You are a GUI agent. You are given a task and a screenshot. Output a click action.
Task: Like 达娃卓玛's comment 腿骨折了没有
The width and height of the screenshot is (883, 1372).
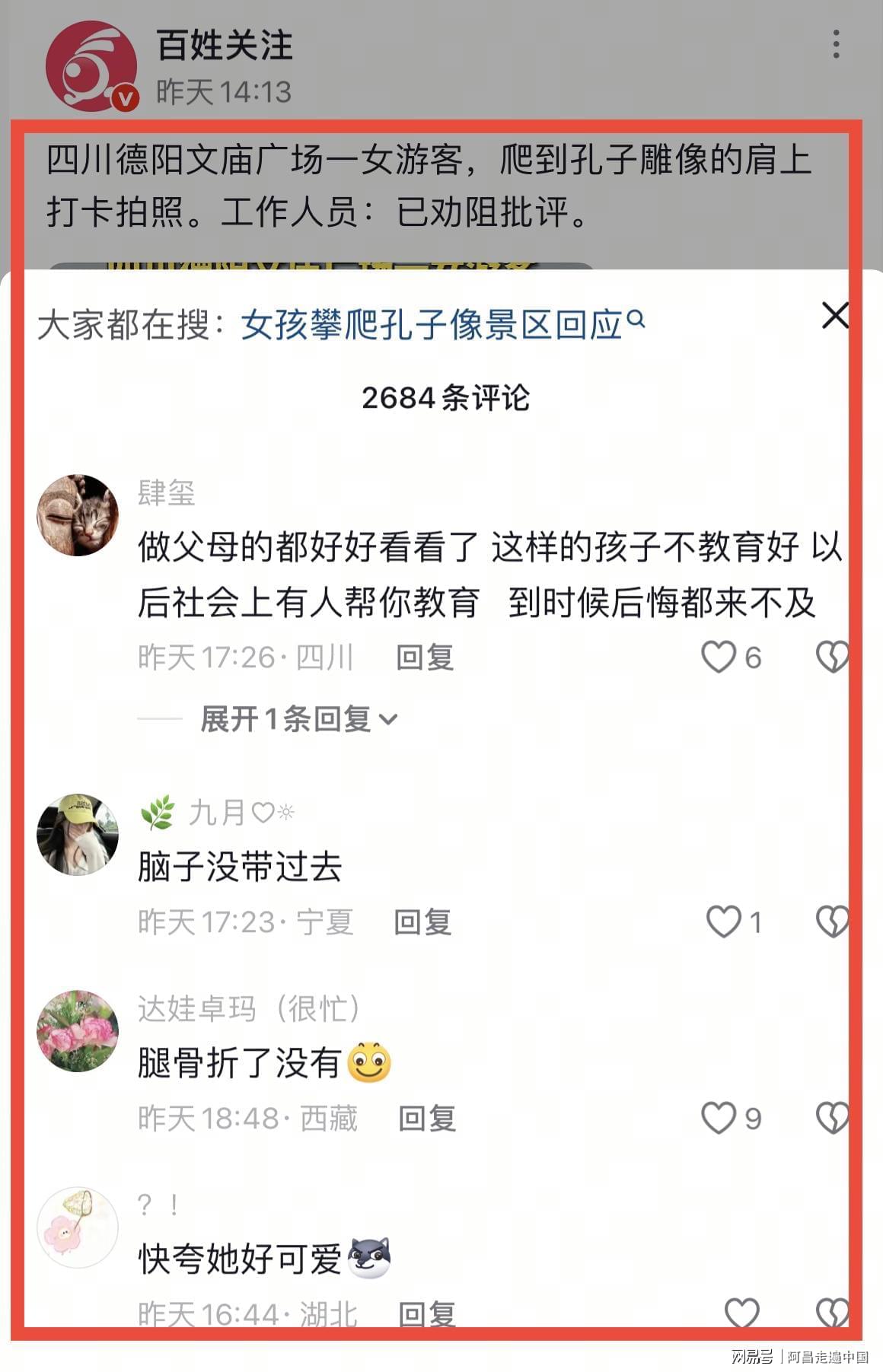pyautogui.click(x=719, y=1118)
